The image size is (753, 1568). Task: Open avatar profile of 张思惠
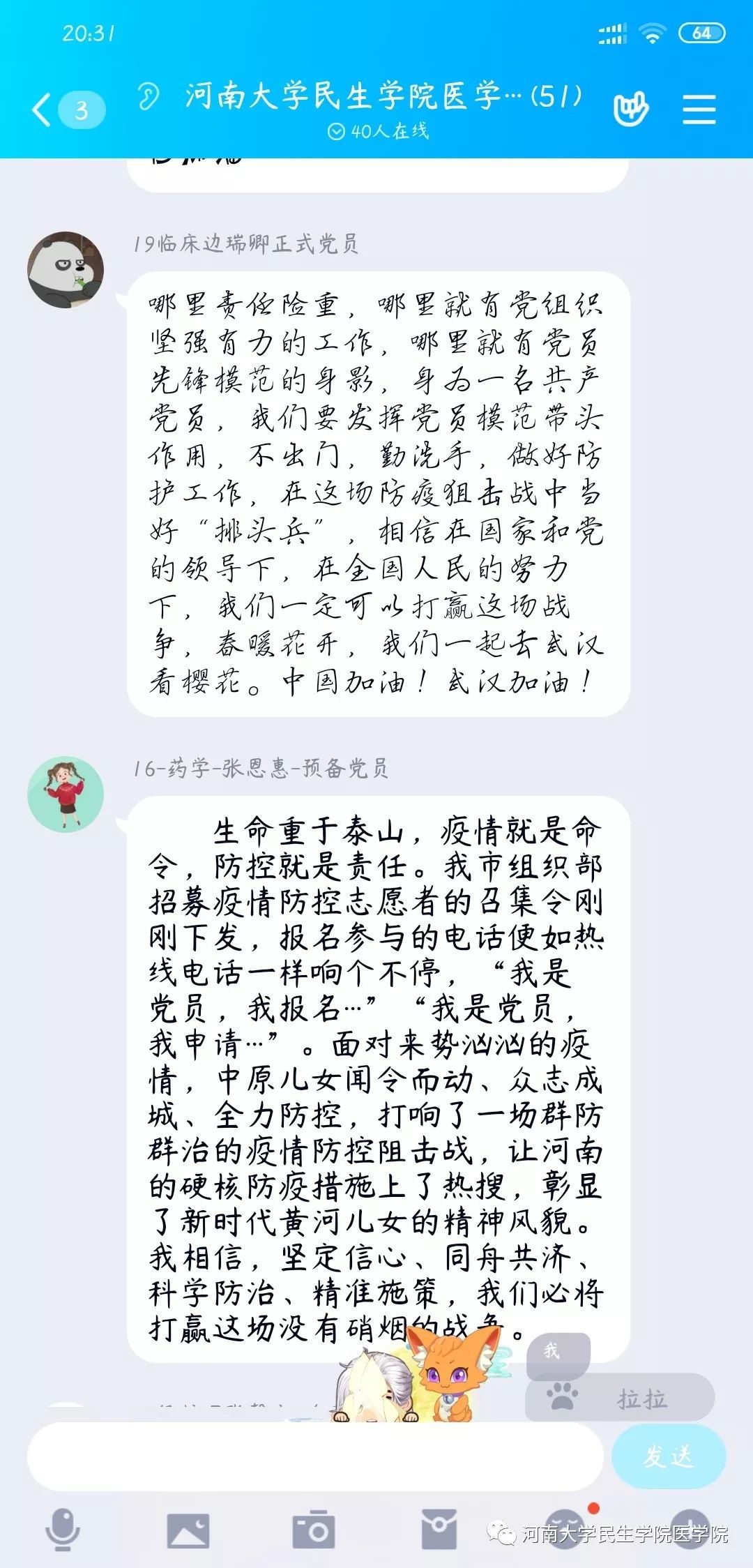coord(66,794)
